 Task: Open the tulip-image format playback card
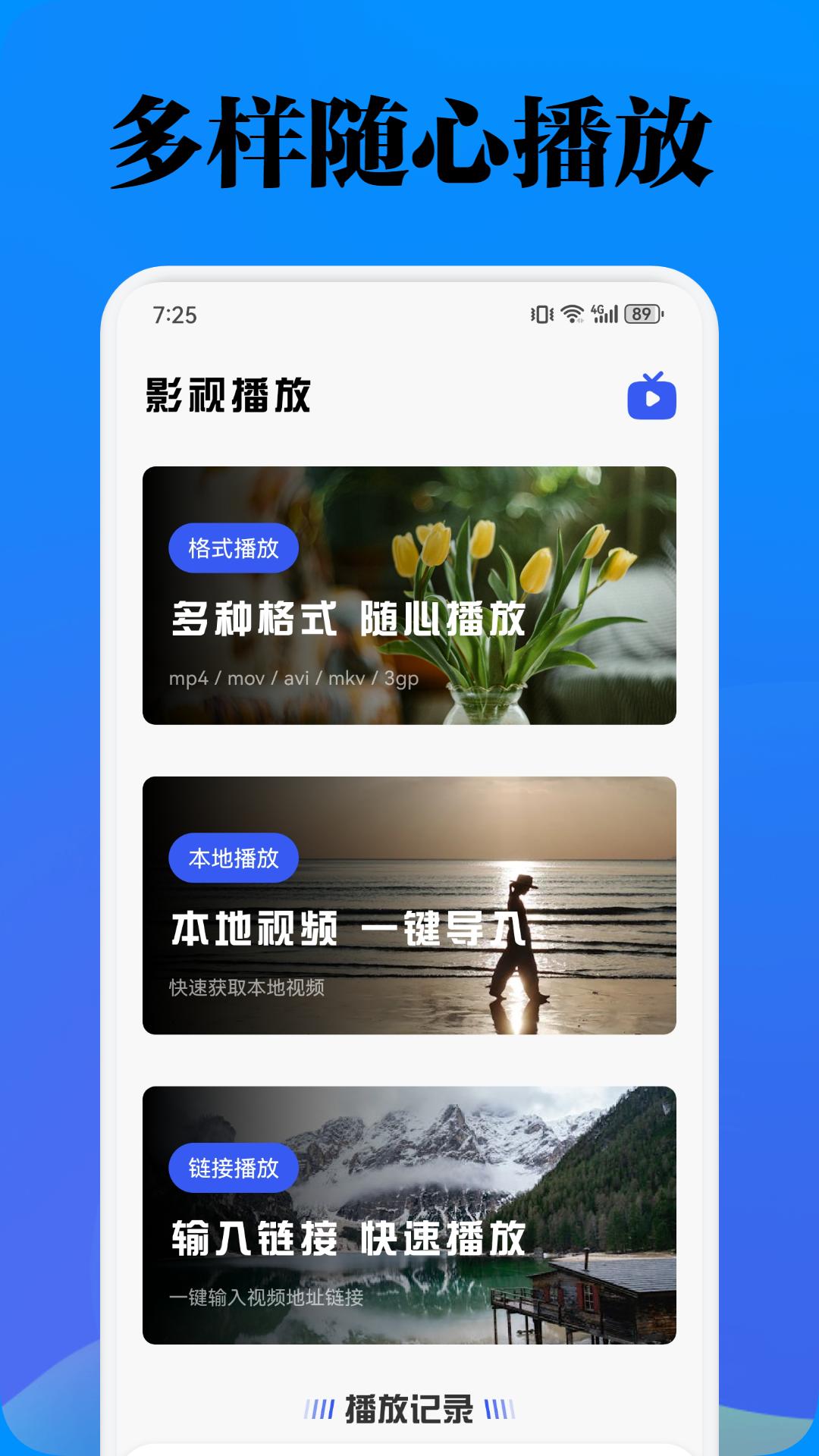pyautogui.click(x=409, y=595)
